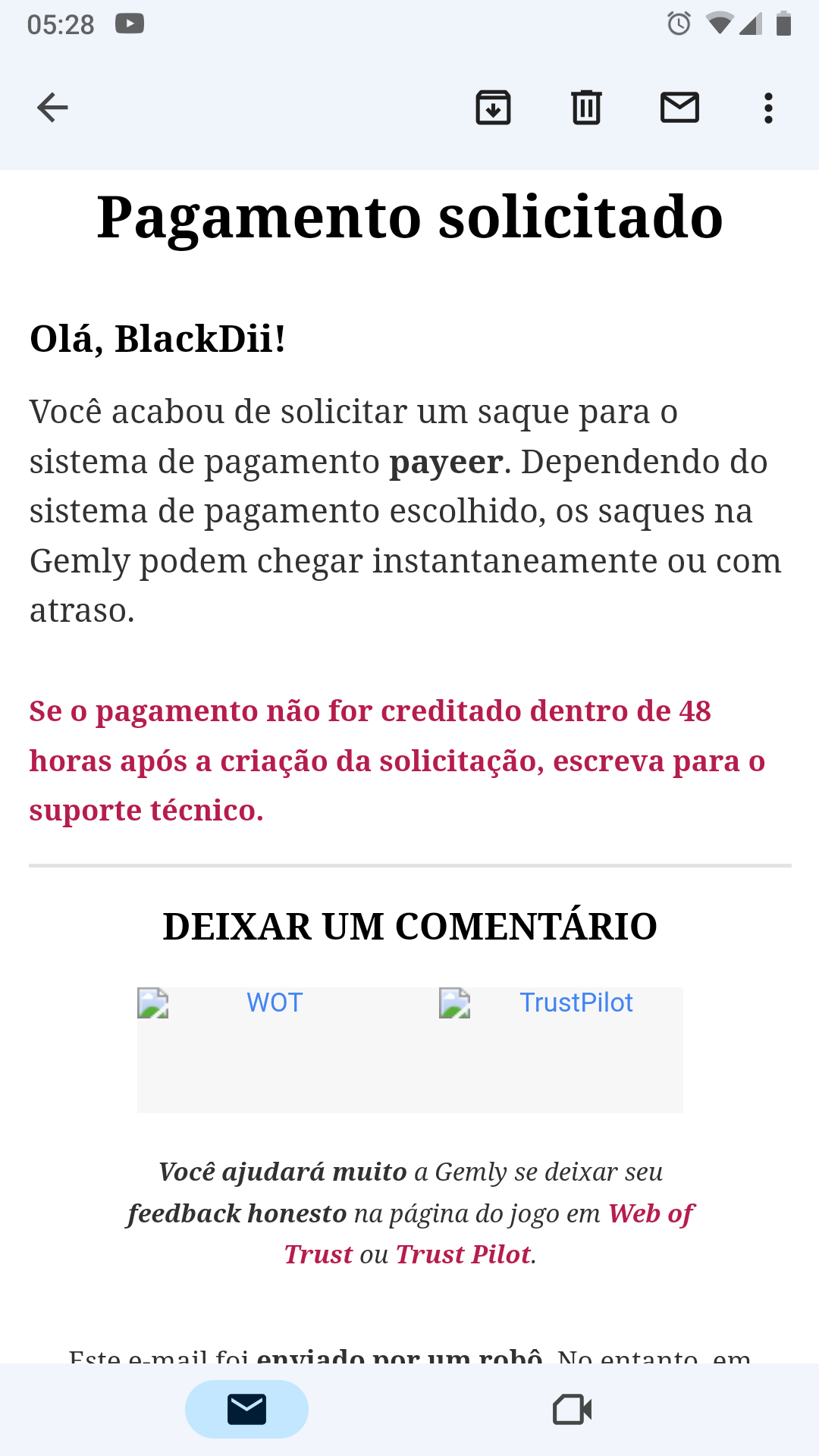Switch to the Meet video tab
This screenshot has height=1456, width=819.
click(572, 1410)
